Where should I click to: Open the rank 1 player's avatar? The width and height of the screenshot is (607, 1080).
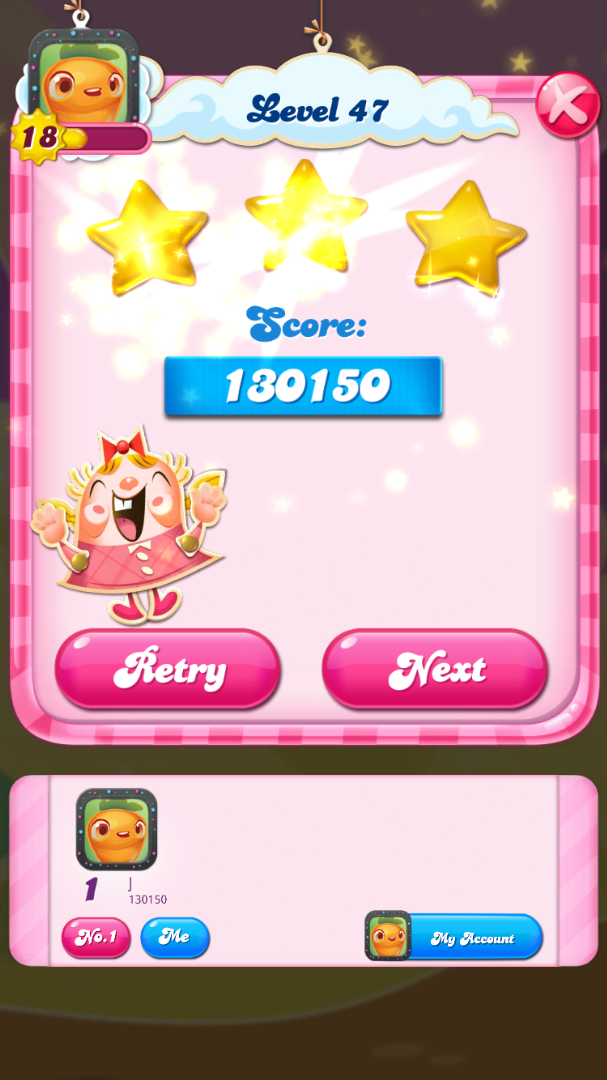(116, 829)
